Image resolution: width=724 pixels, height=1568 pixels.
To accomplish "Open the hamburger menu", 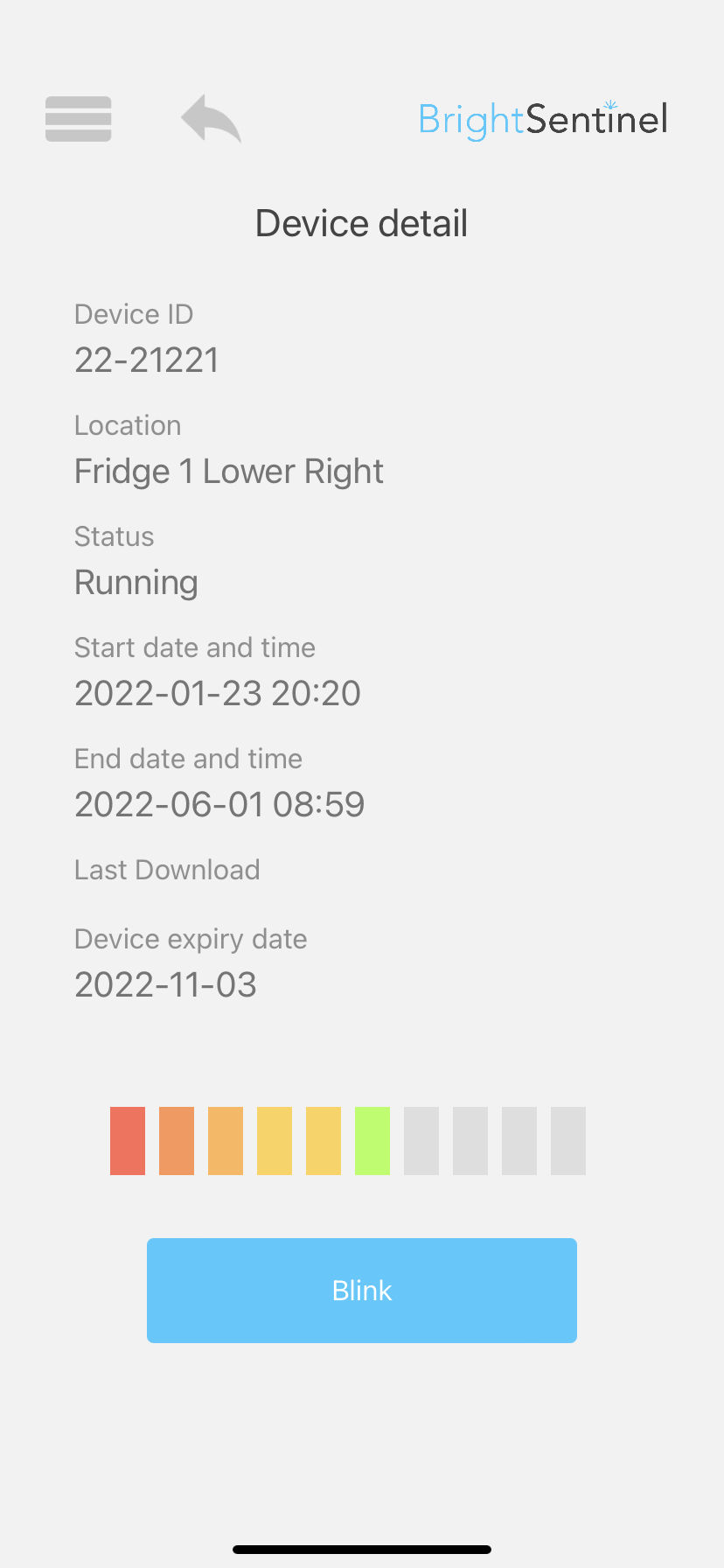I will tap(78, 119).
